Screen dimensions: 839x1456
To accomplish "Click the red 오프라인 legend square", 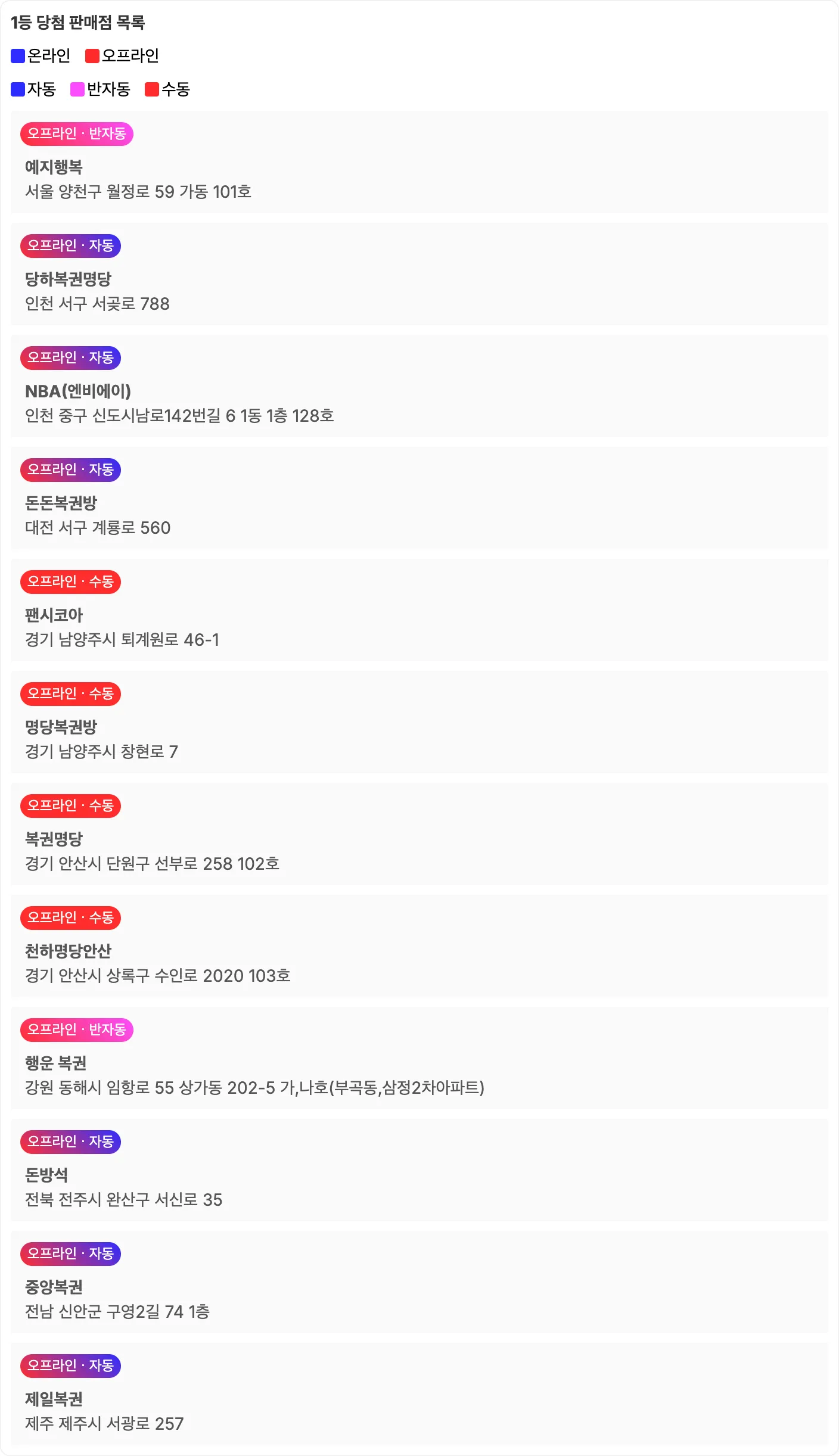I will [x=92, y=55].
